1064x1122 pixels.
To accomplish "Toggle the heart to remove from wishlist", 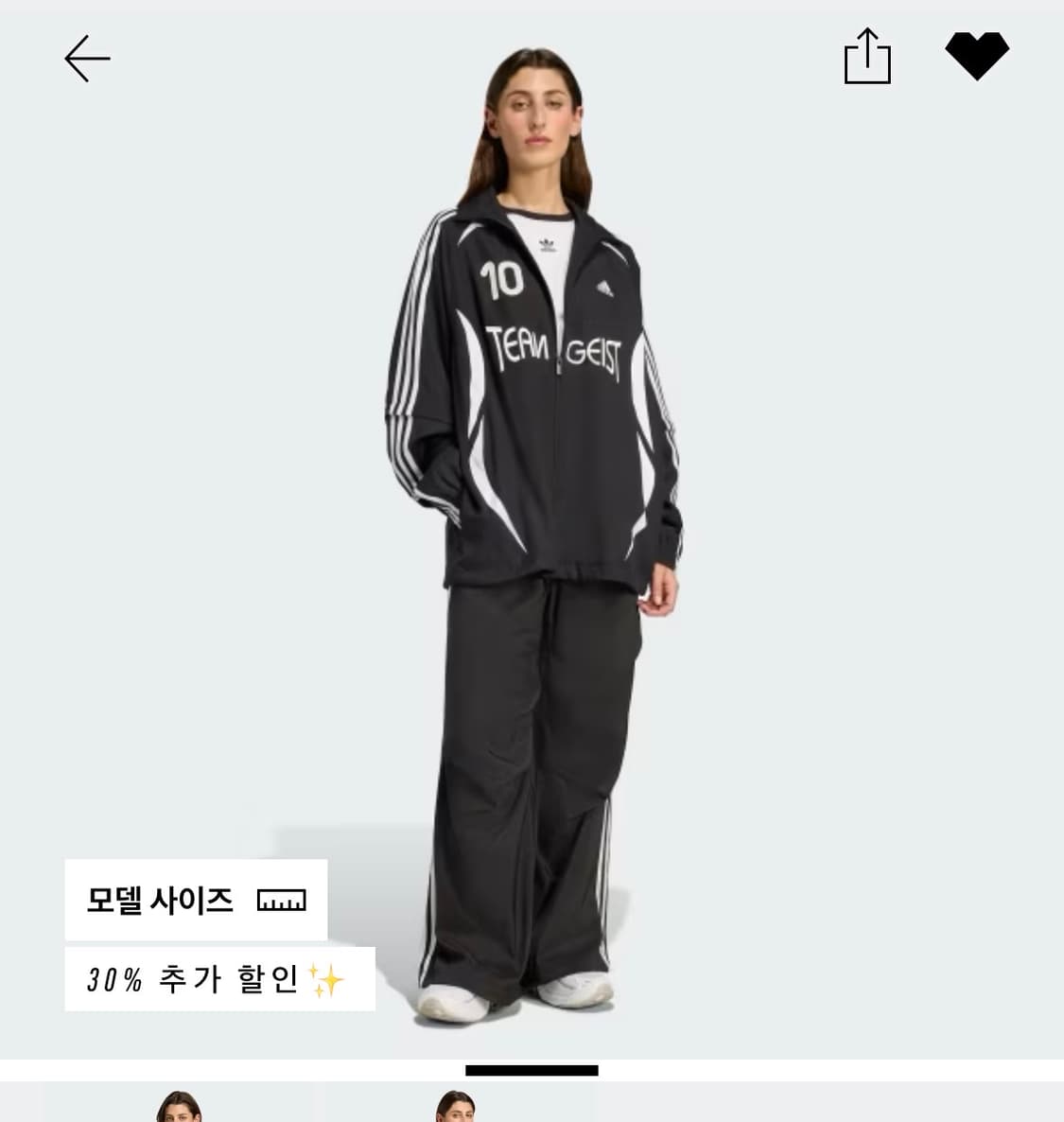I will pos(977,54).
